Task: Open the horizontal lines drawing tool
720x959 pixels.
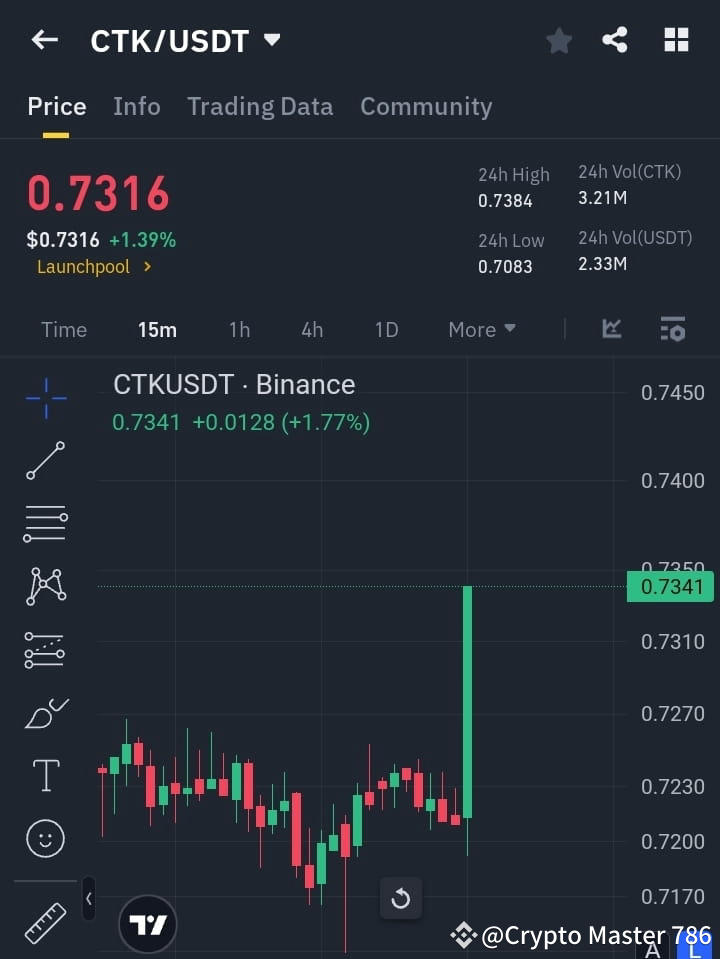Action: click(45, 524)
